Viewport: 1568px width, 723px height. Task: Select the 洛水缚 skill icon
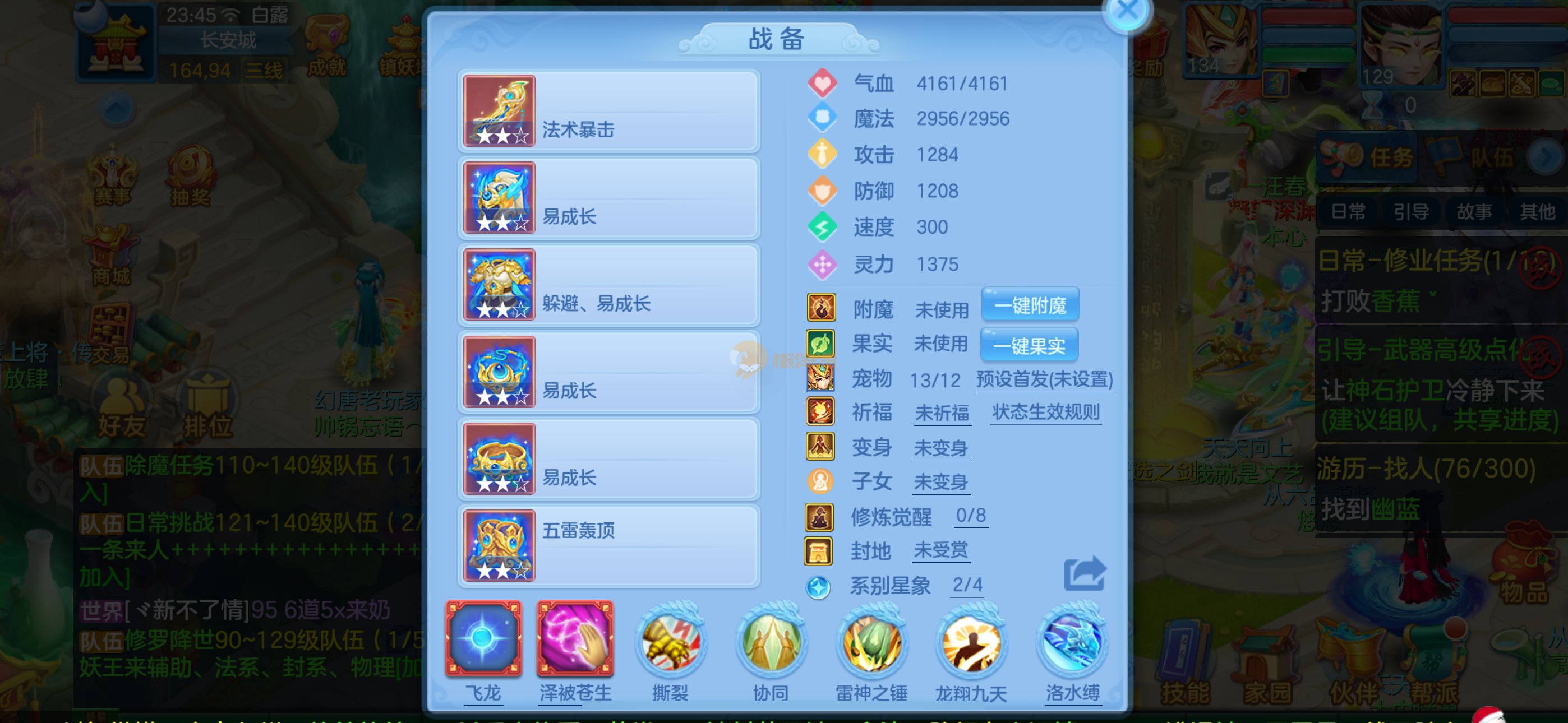pos(1072,642)
